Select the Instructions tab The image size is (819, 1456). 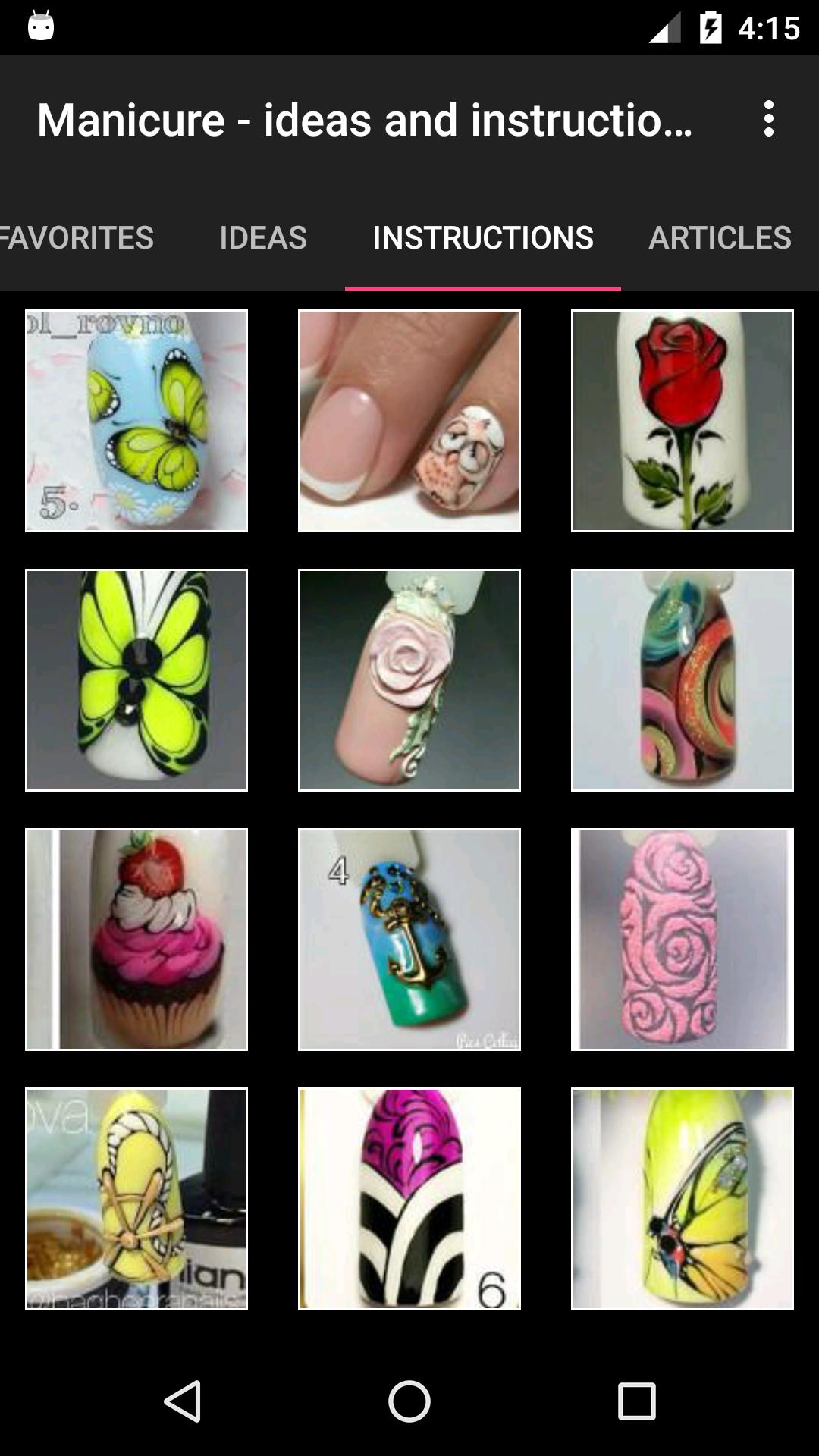coord(483,238)
